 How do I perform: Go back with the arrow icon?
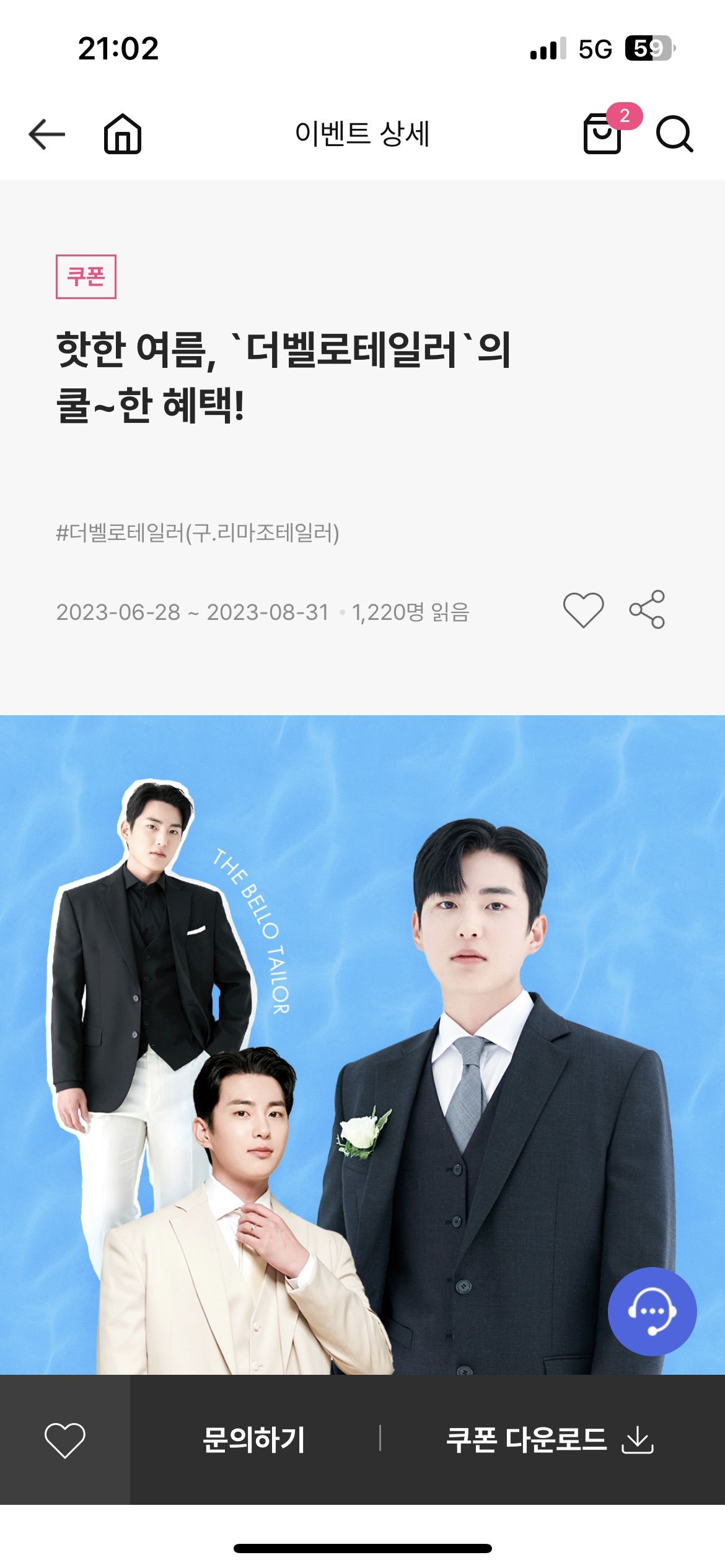[47, 134]
